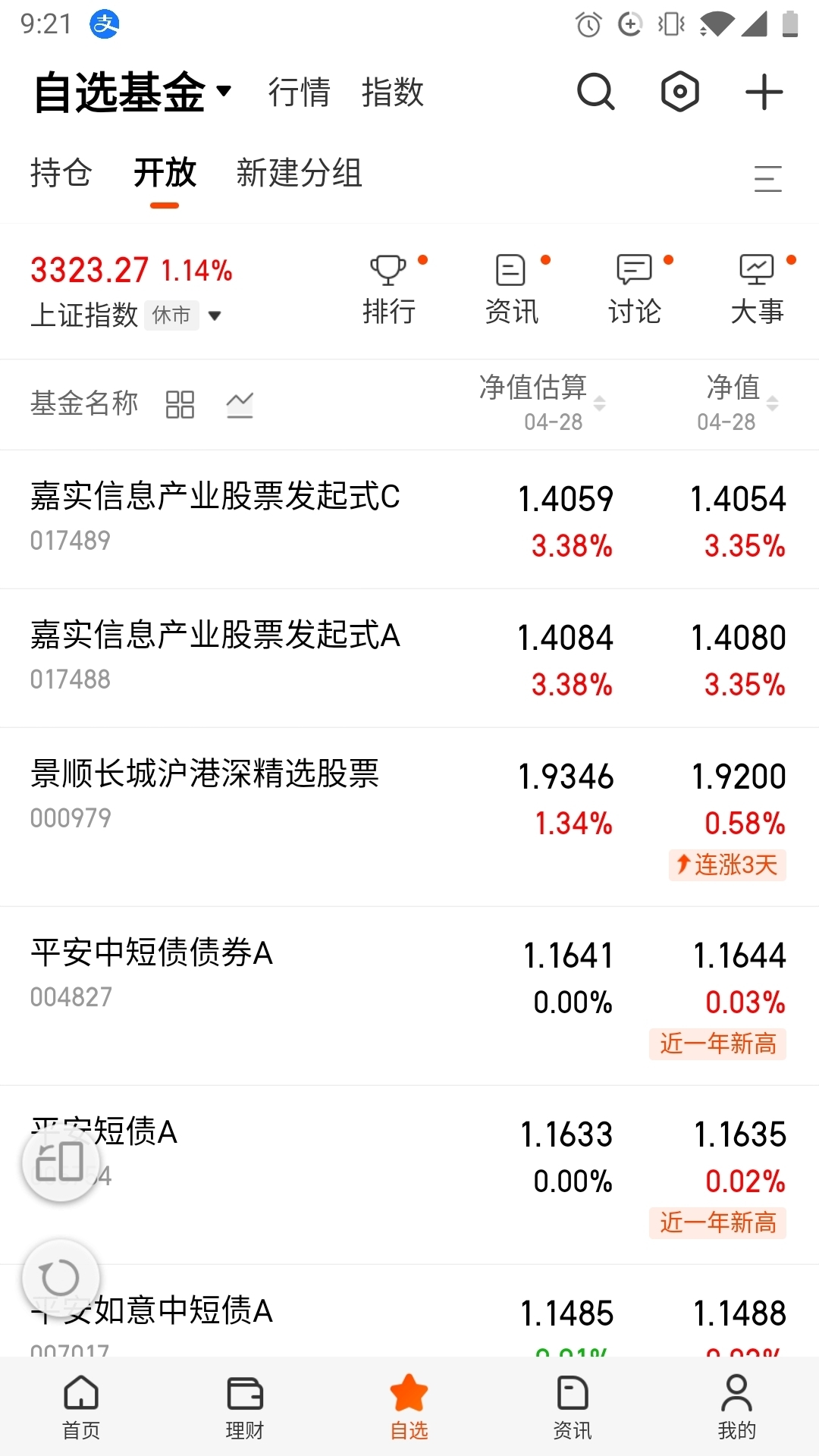Go to the 我的 bottom tab
The image size is (819, 1456).
[x=736, y=1407]
